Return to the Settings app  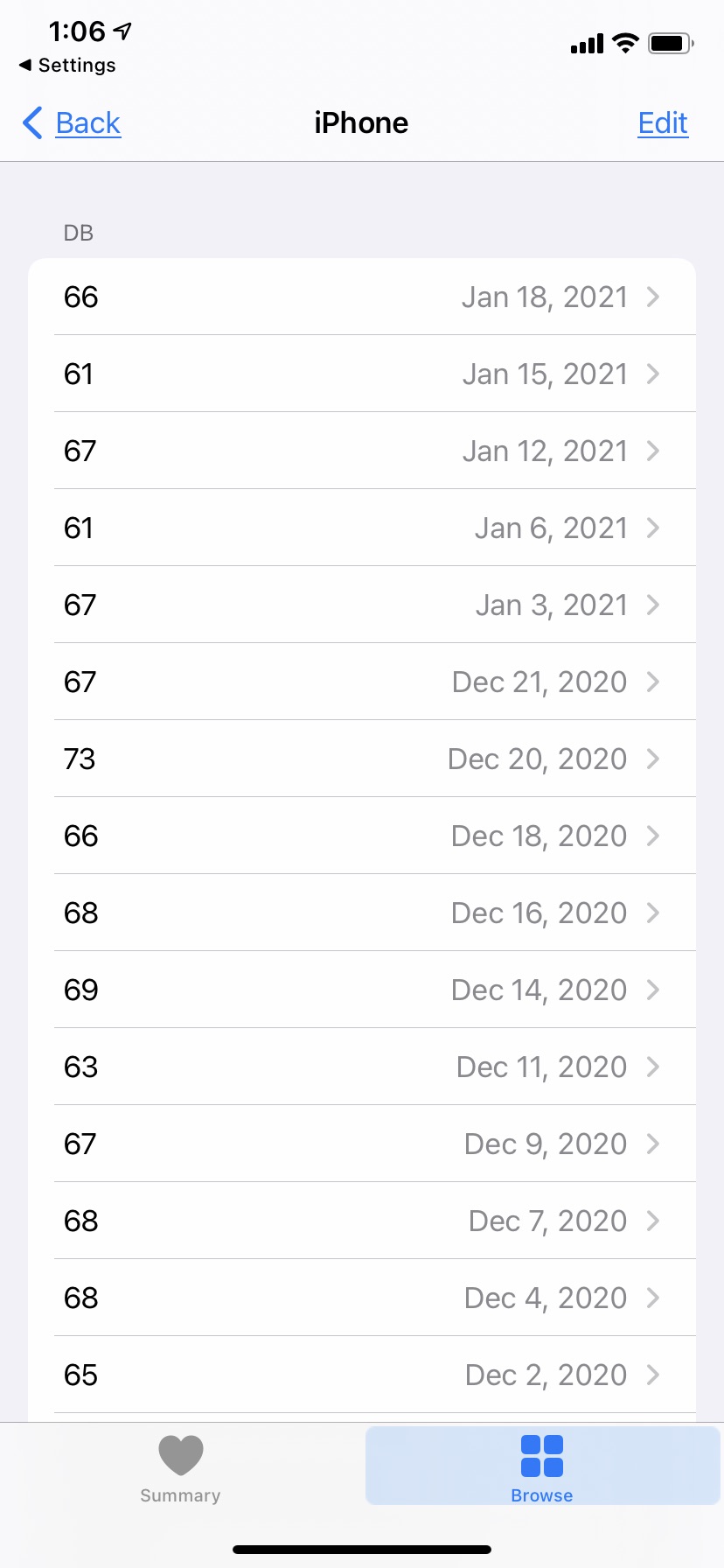67,66
